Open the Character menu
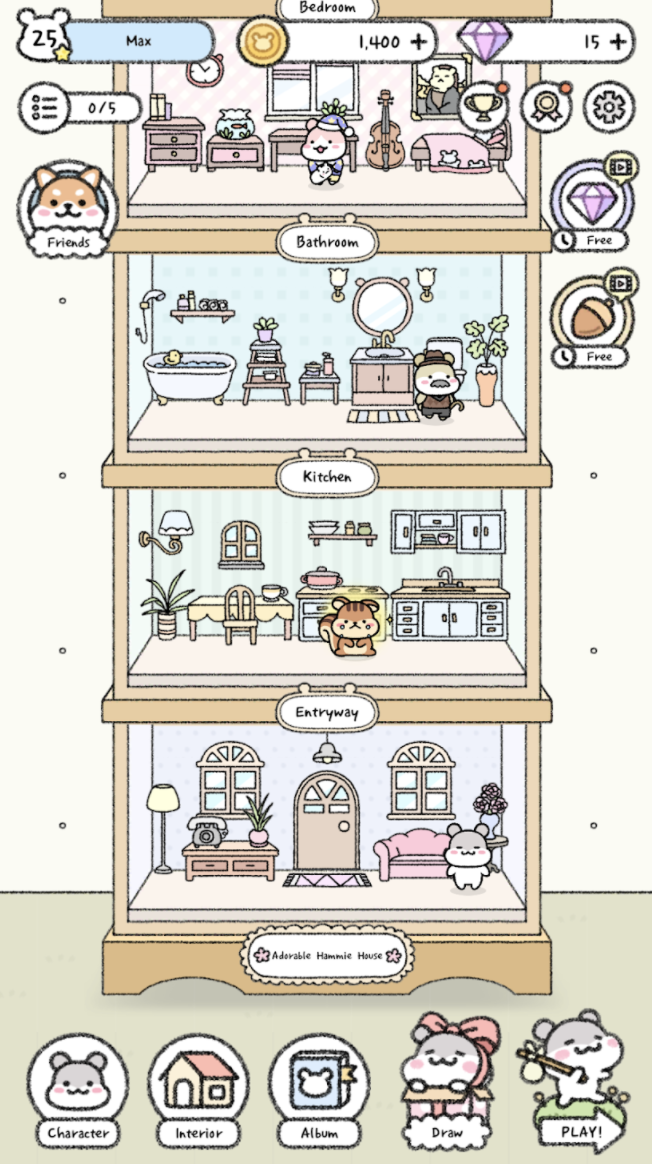Screen dimensions: 652x1164 (x=78, y=1090)
